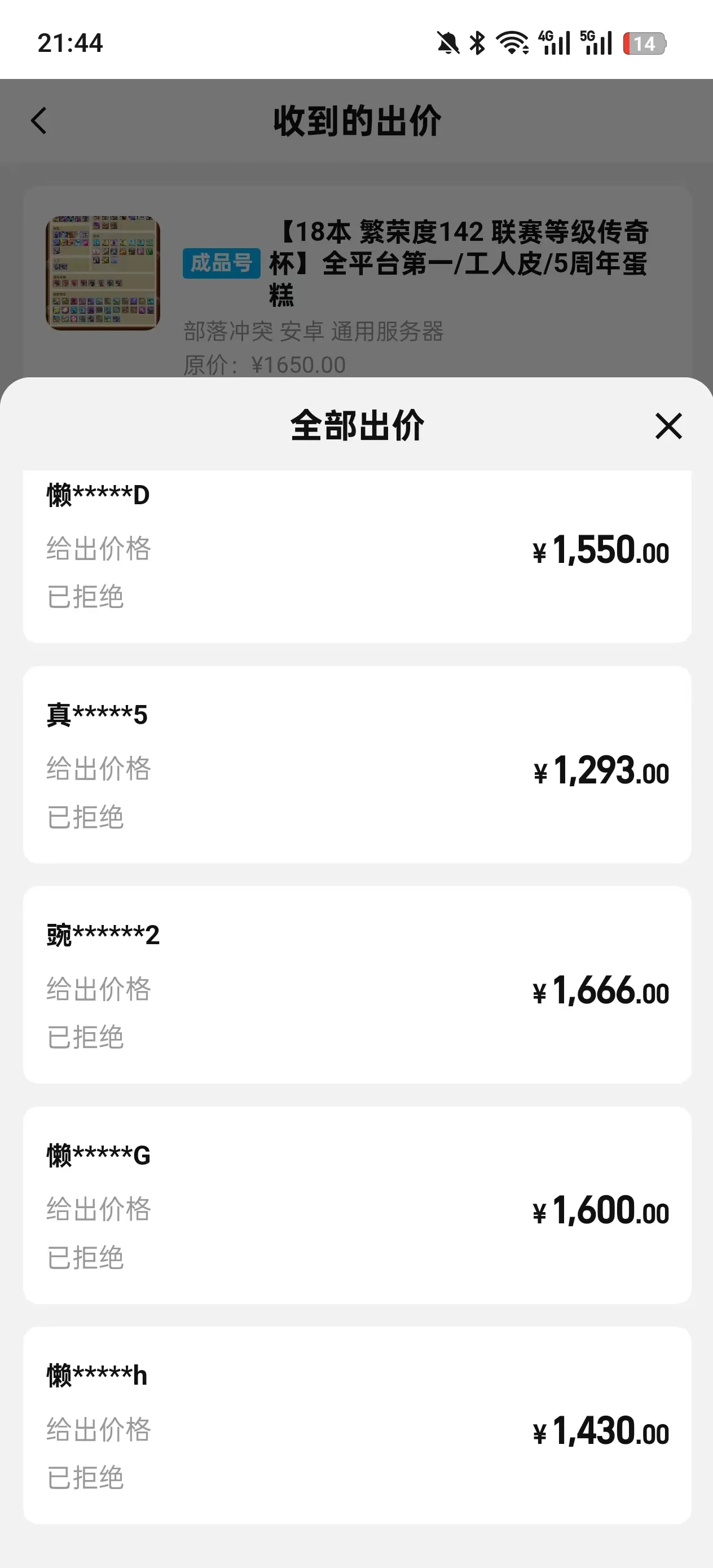Open the 收到的出价 page title
Viewport: 713px width, 1568px height.
coord(356,121)
